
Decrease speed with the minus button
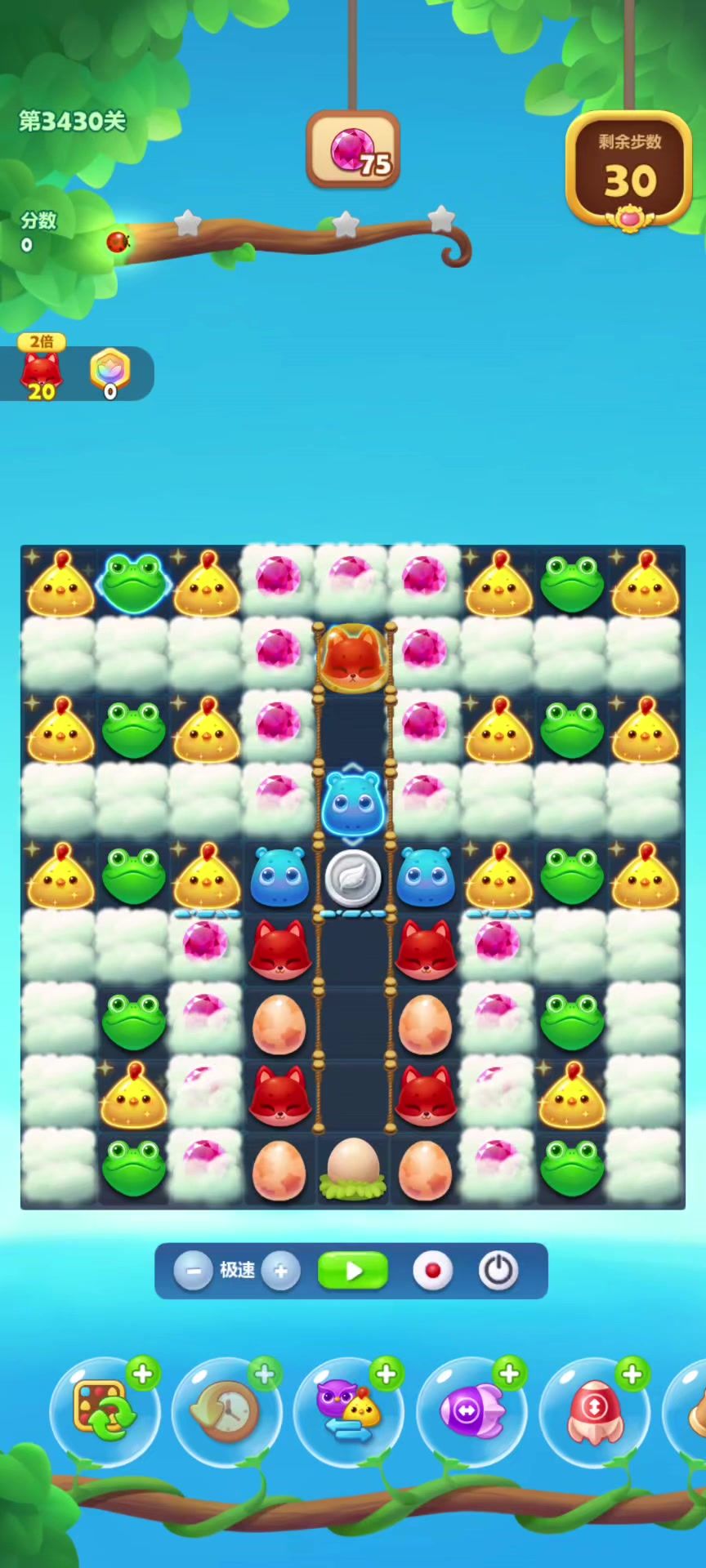point(194,1272)
